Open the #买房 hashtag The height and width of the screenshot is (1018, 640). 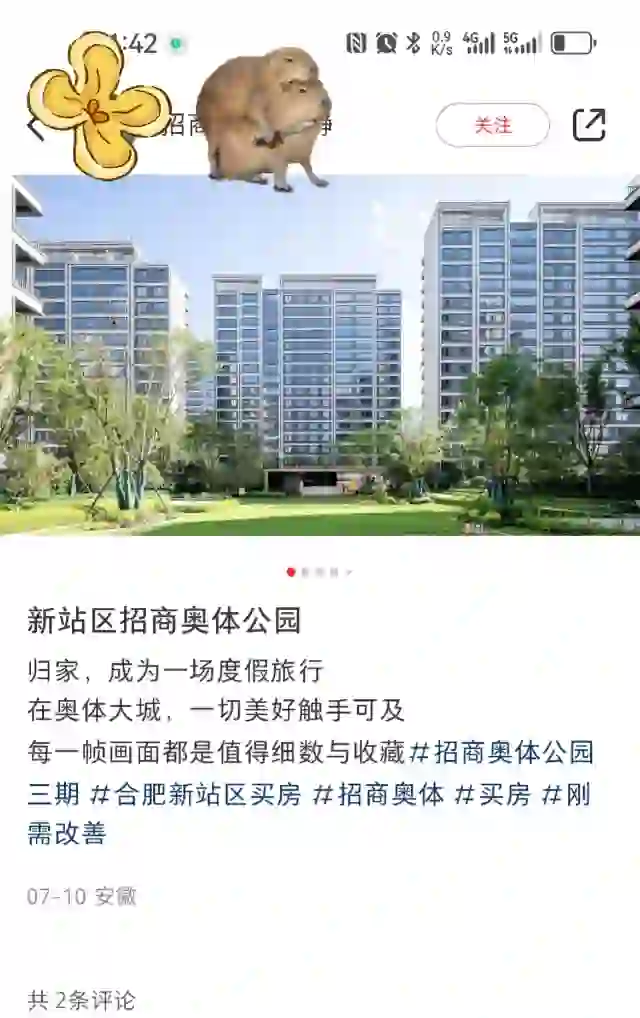(492, 795)
